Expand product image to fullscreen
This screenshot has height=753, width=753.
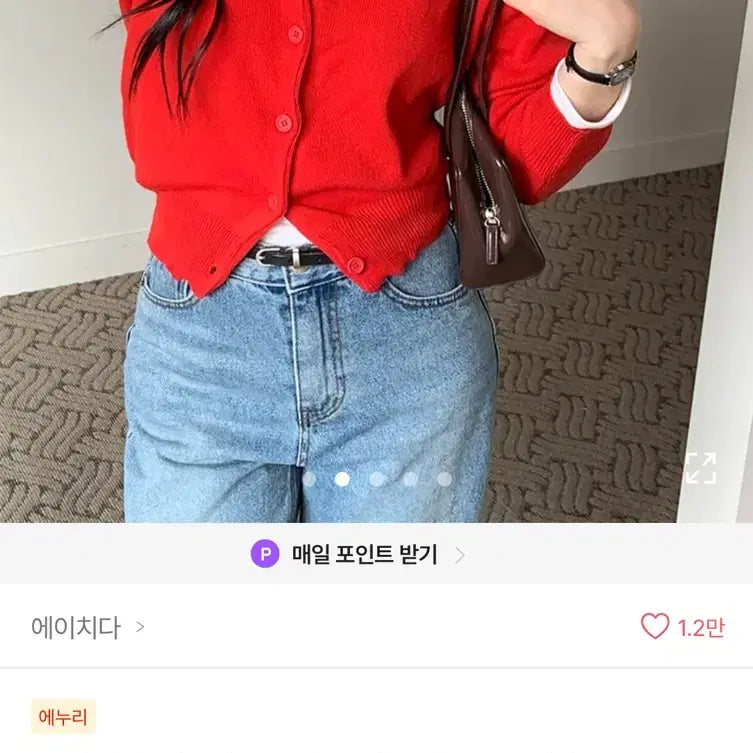click(700, 468)
